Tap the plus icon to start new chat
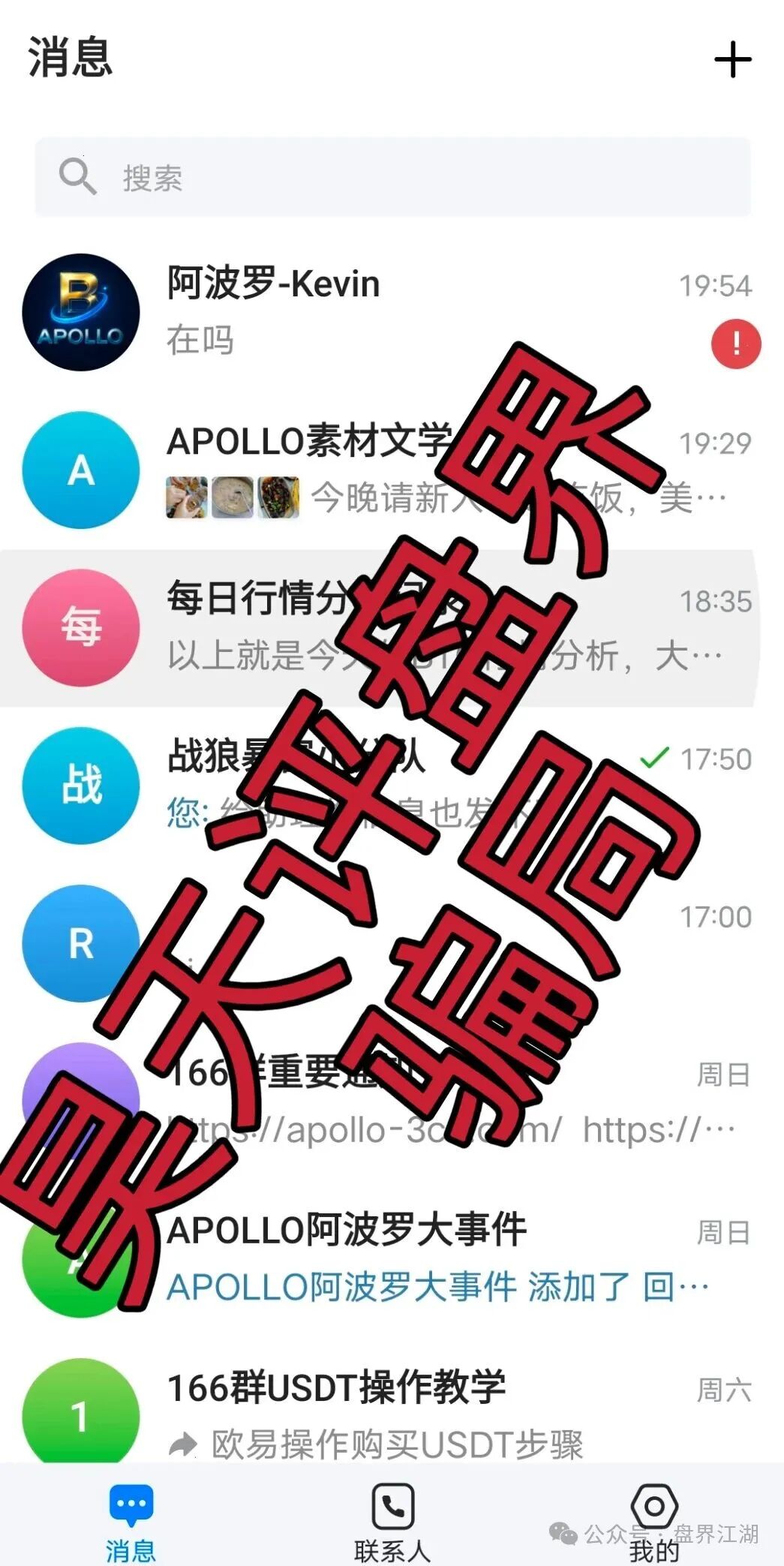 734,60
